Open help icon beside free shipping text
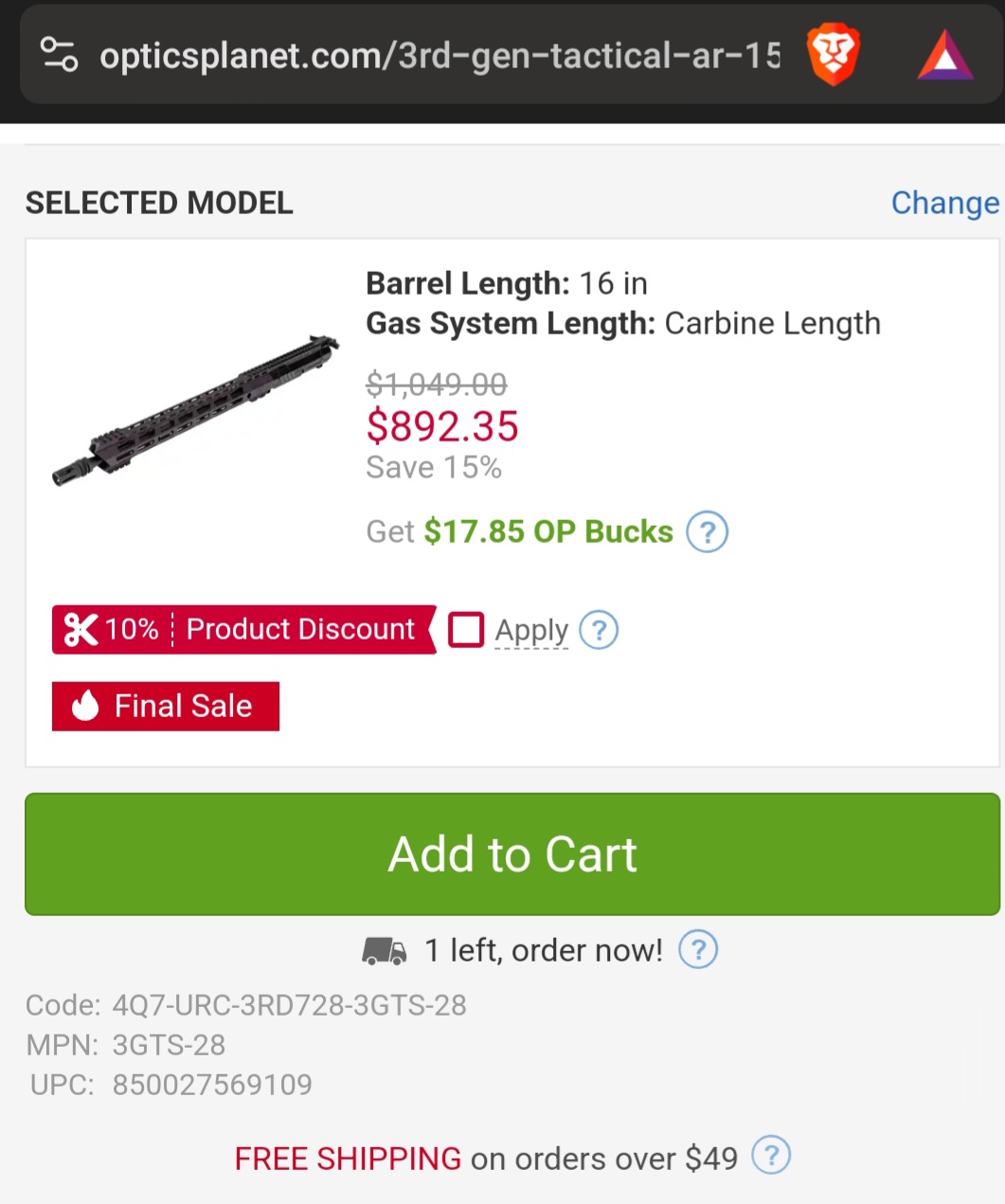Screen dimensions: 1005x1204 (x=771, y=1156)
